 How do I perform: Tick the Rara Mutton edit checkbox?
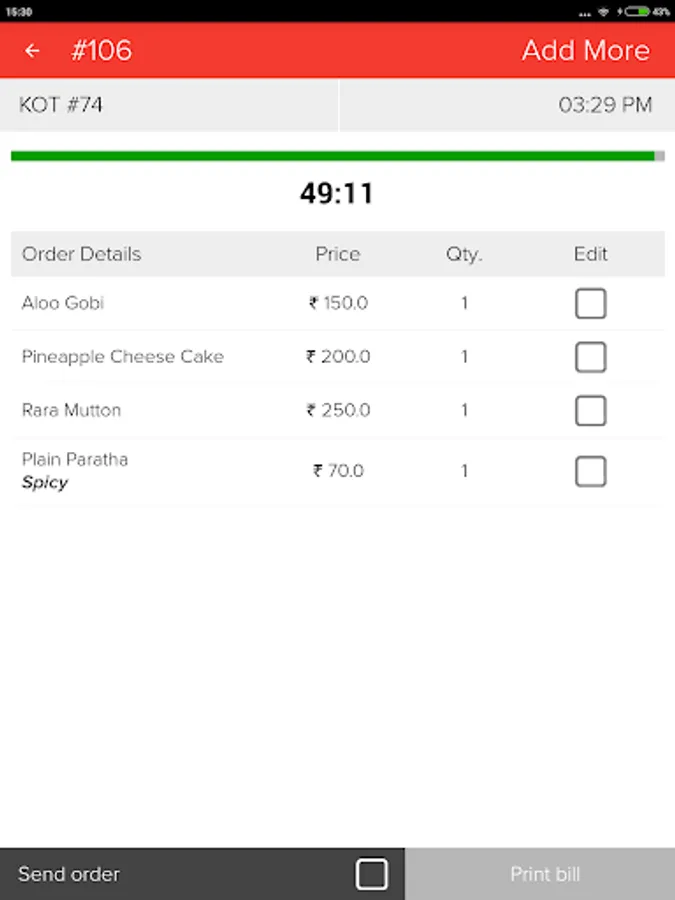click(590, 411)
